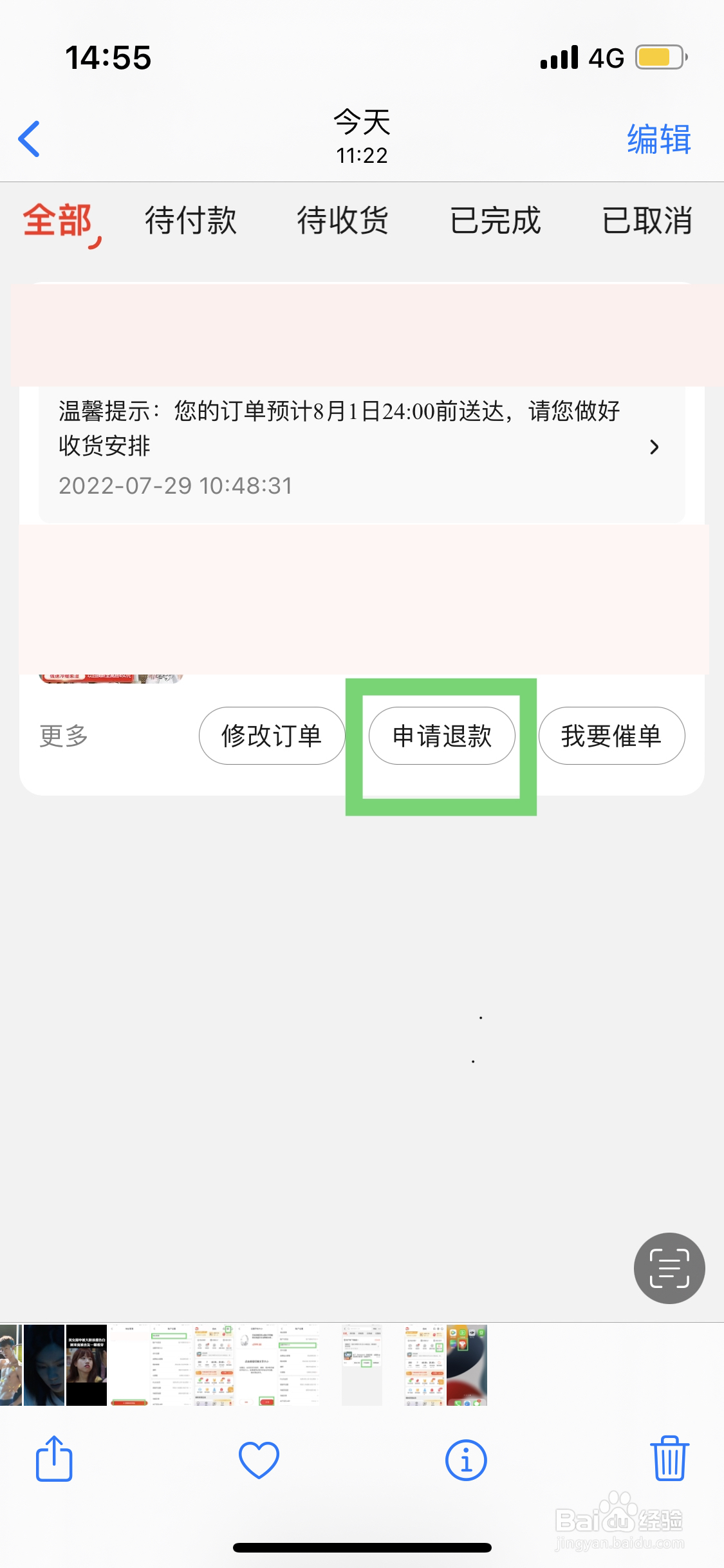Tap the battery indicator in the status bar

click(x=658, y=57)
